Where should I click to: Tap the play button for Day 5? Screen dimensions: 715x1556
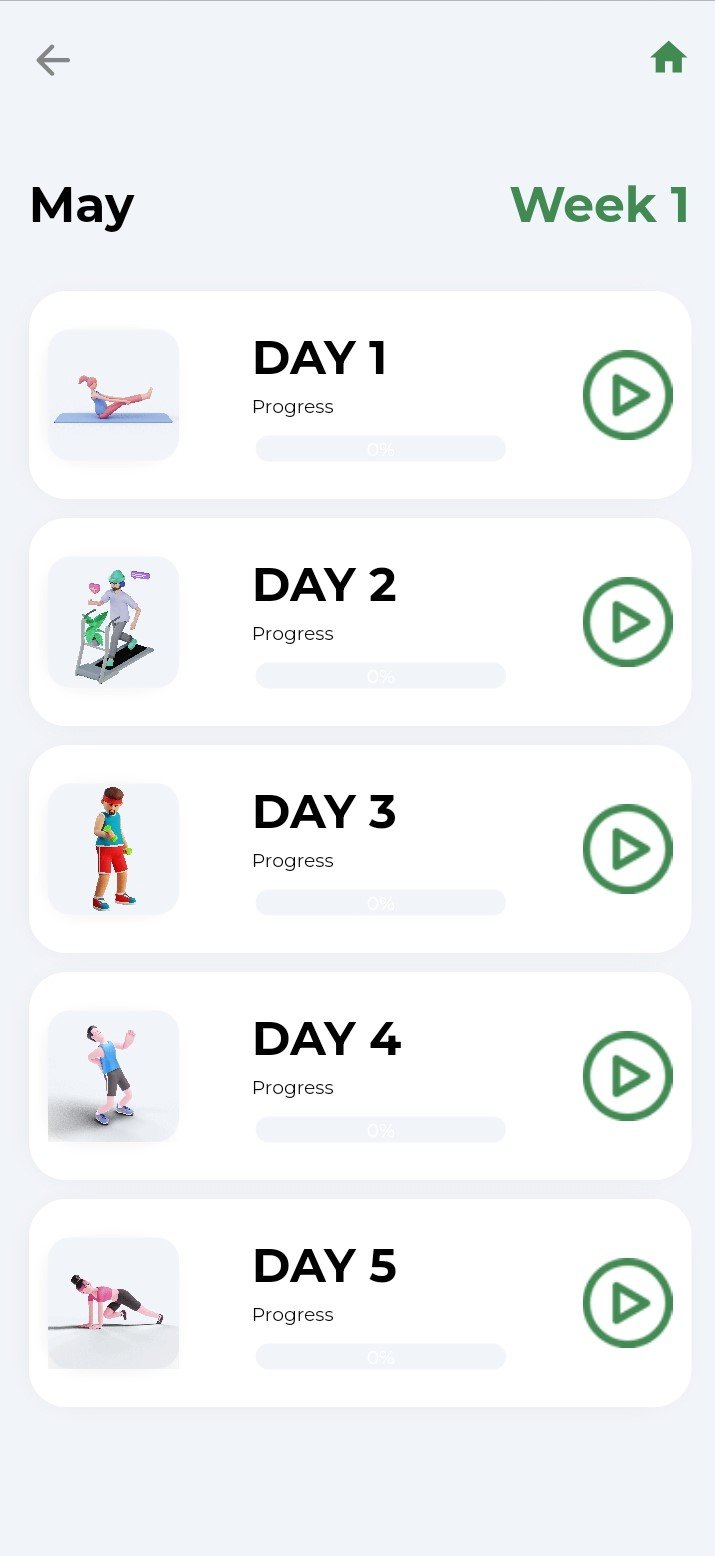coord(627,1303)
